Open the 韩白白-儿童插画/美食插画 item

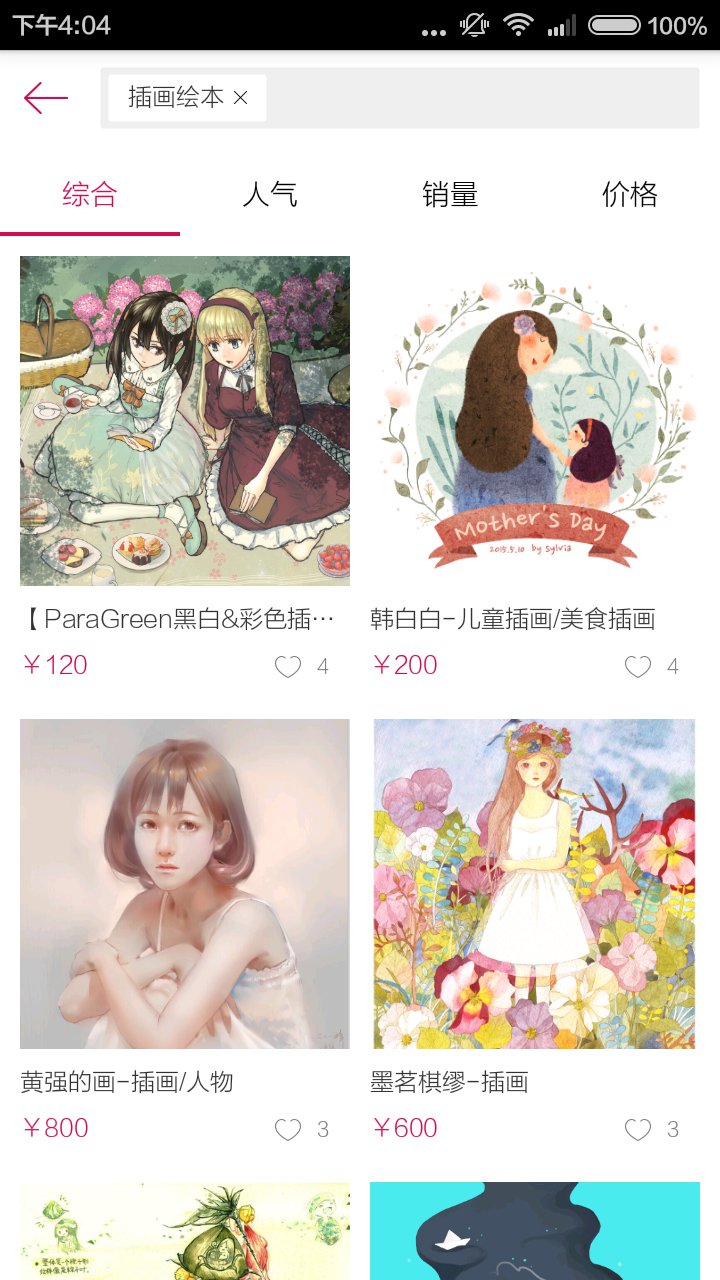click(x=535, y=421)
